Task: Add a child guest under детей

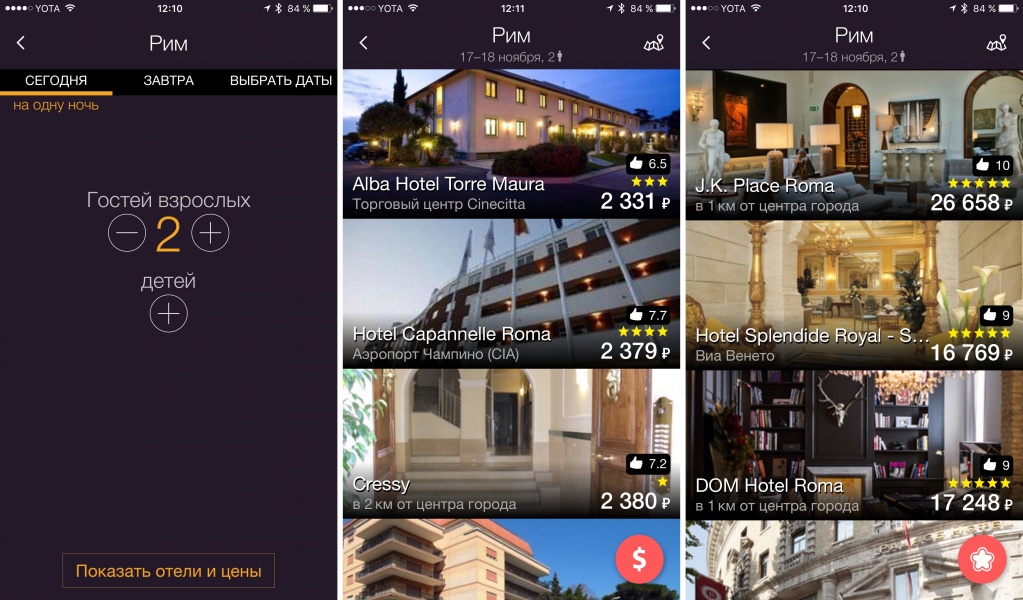Action: click(x=169, y=314)
